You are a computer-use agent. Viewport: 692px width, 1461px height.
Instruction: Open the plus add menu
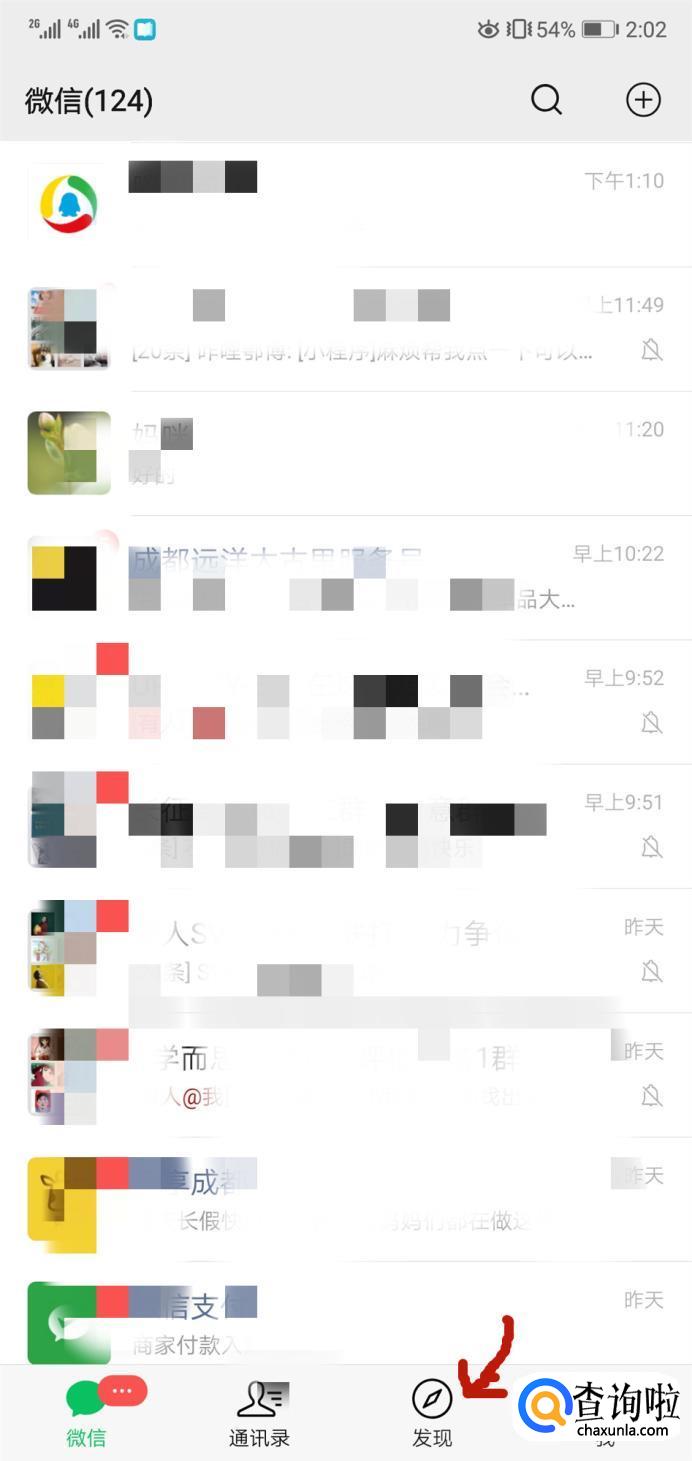point(643,100)
